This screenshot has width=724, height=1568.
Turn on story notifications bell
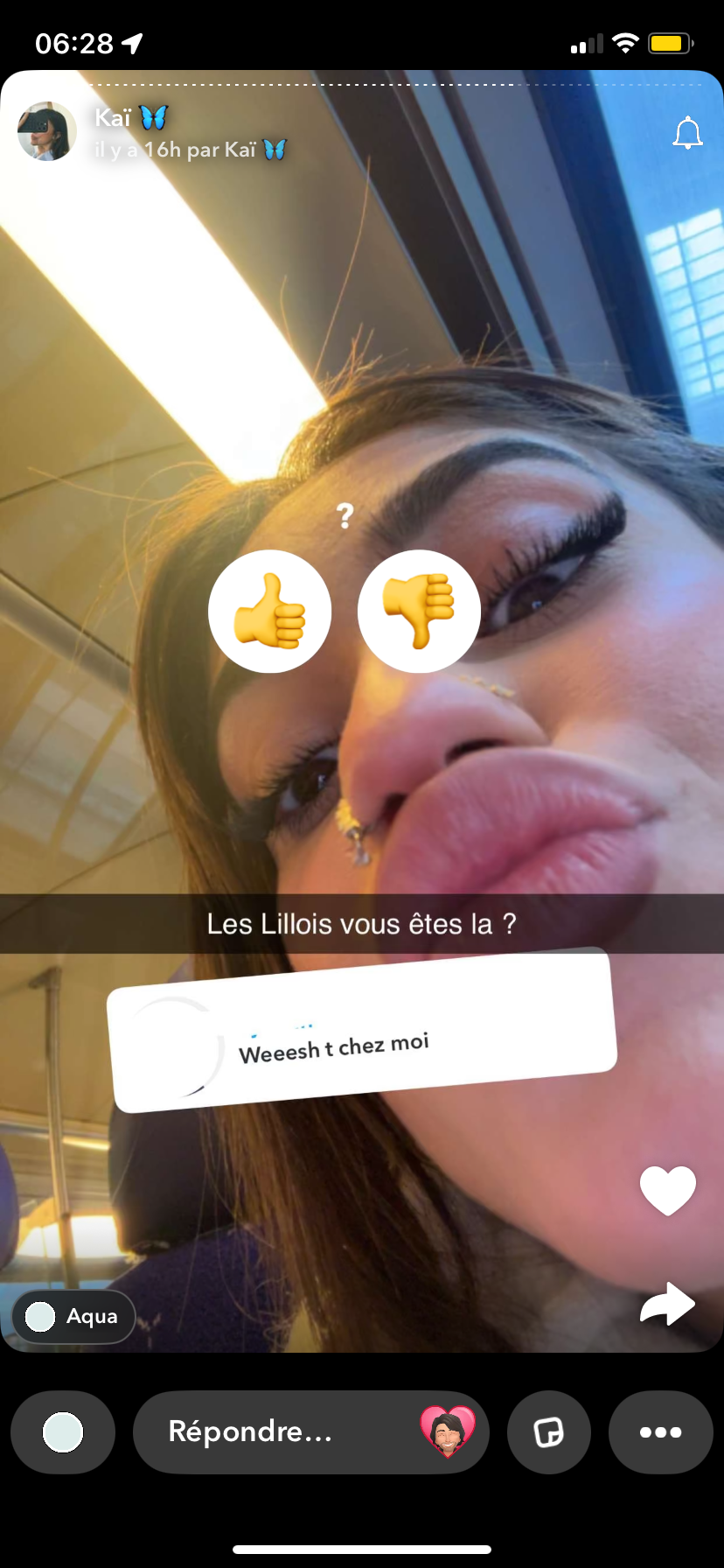[x=687, y=133]
